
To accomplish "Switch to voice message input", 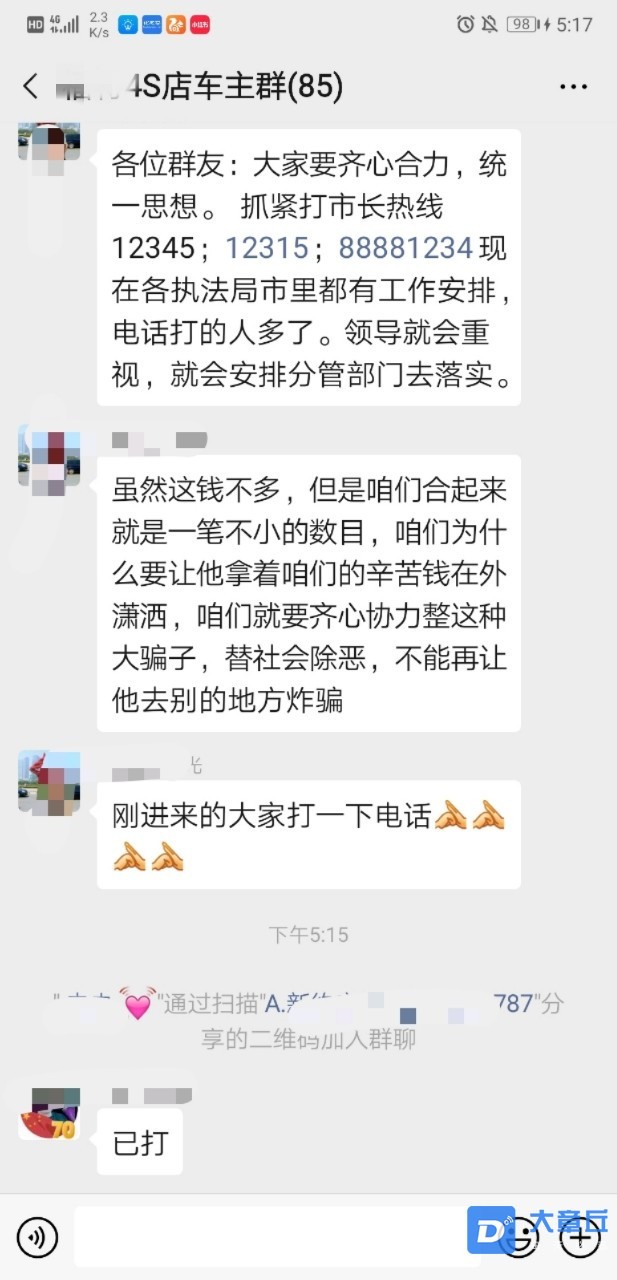I will click(37, 1239).
